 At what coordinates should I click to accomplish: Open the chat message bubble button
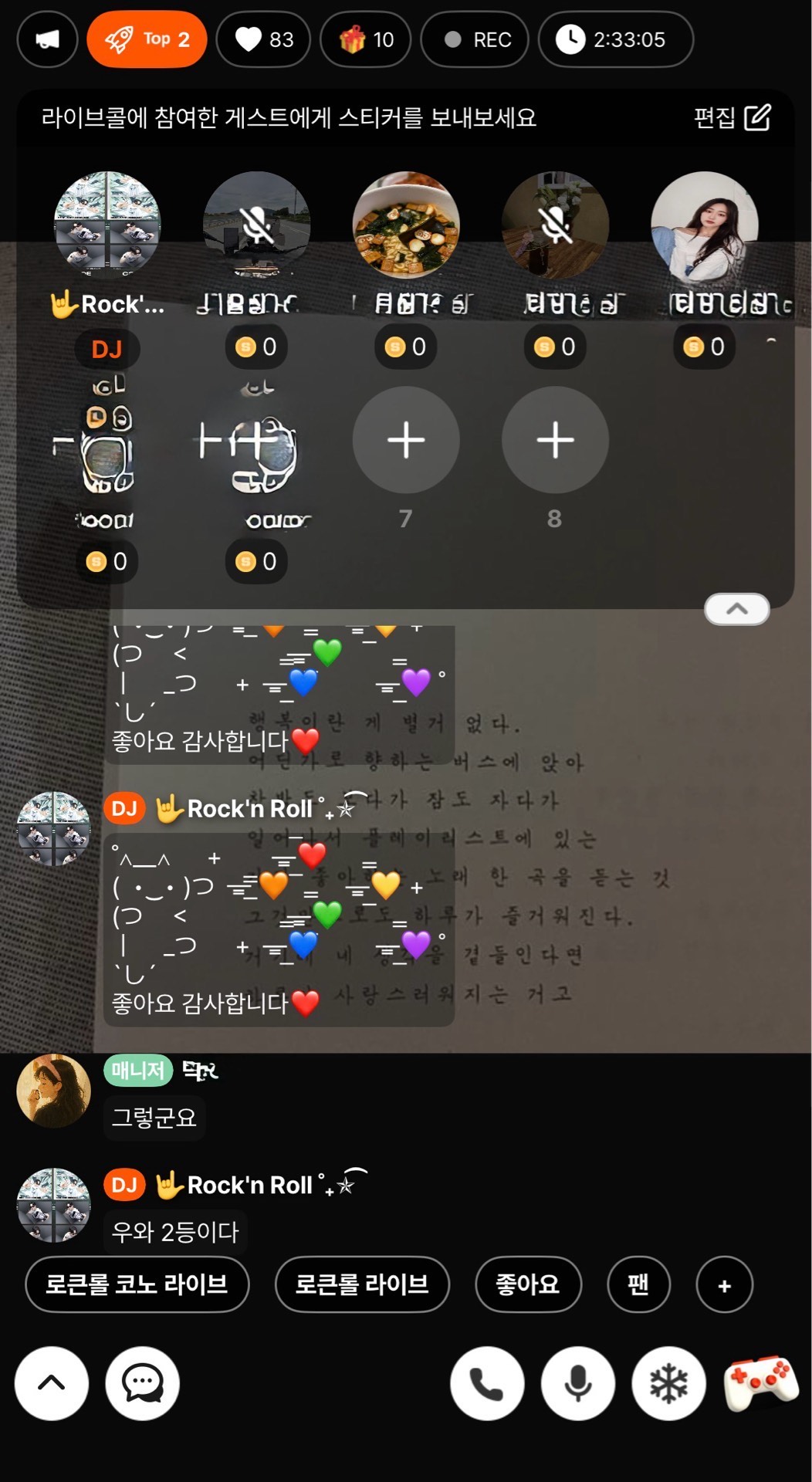143,1383
